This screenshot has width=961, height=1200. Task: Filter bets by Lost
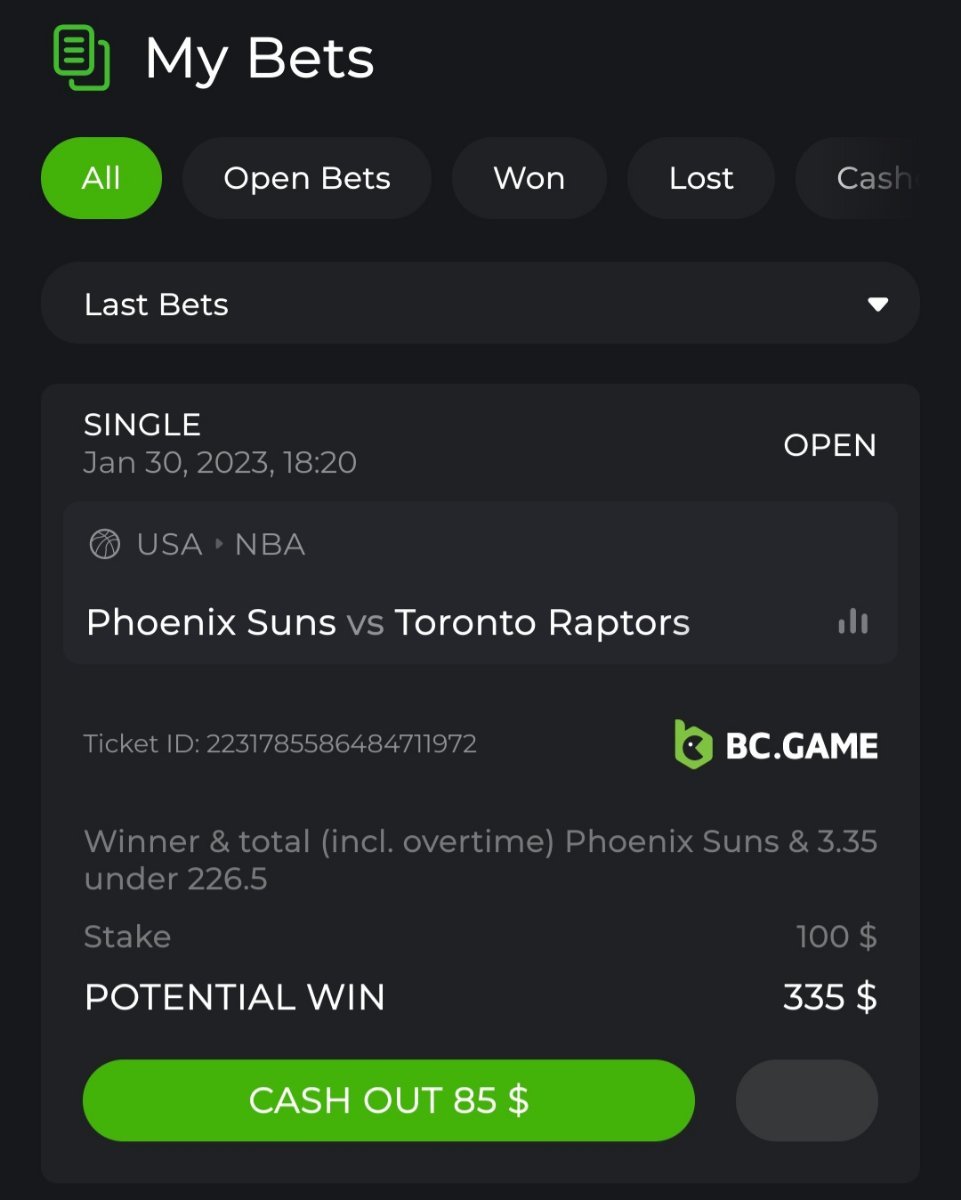click(701, 178)
